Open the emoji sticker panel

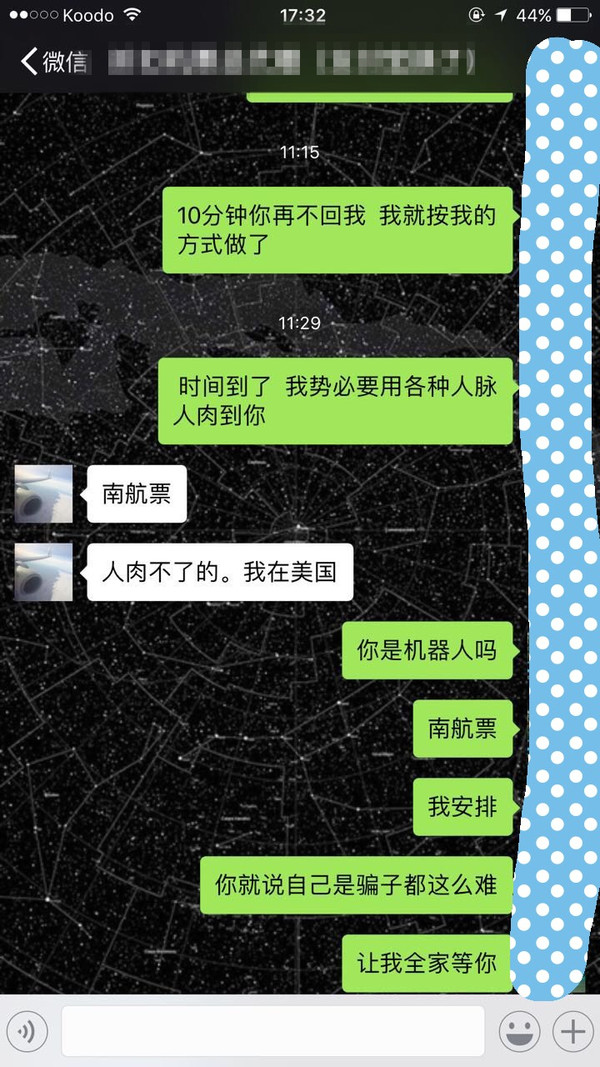519,1032
